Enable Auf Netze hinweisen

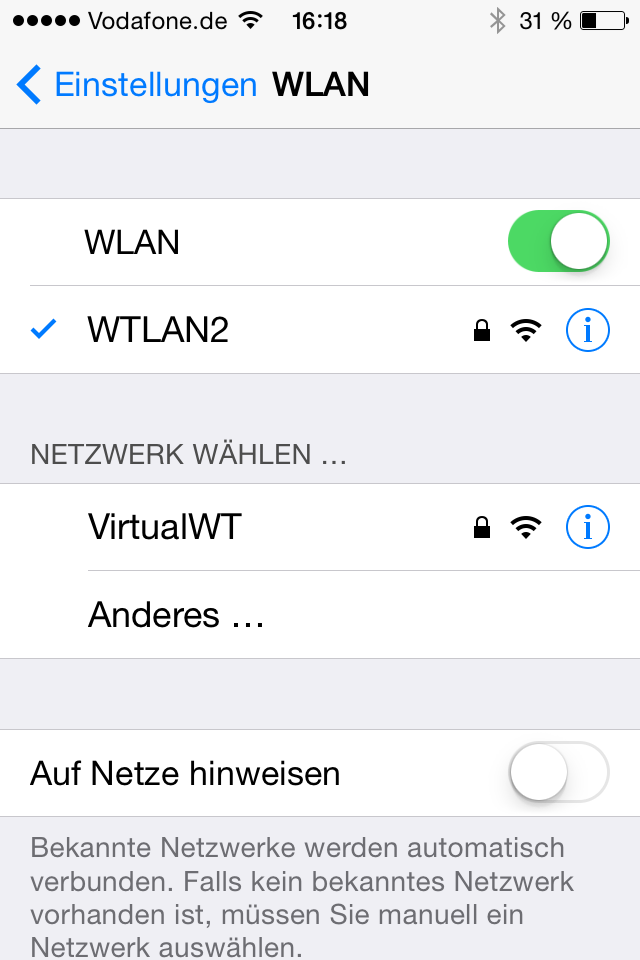pos(558,772)
